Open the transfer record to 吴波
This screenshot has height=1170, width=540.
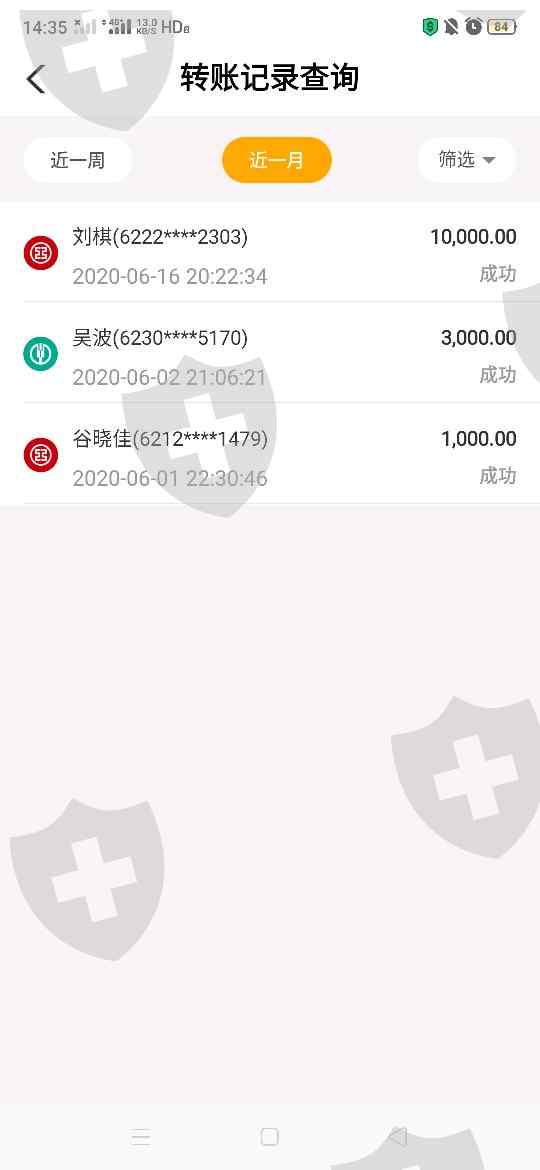tap(270, 353)
